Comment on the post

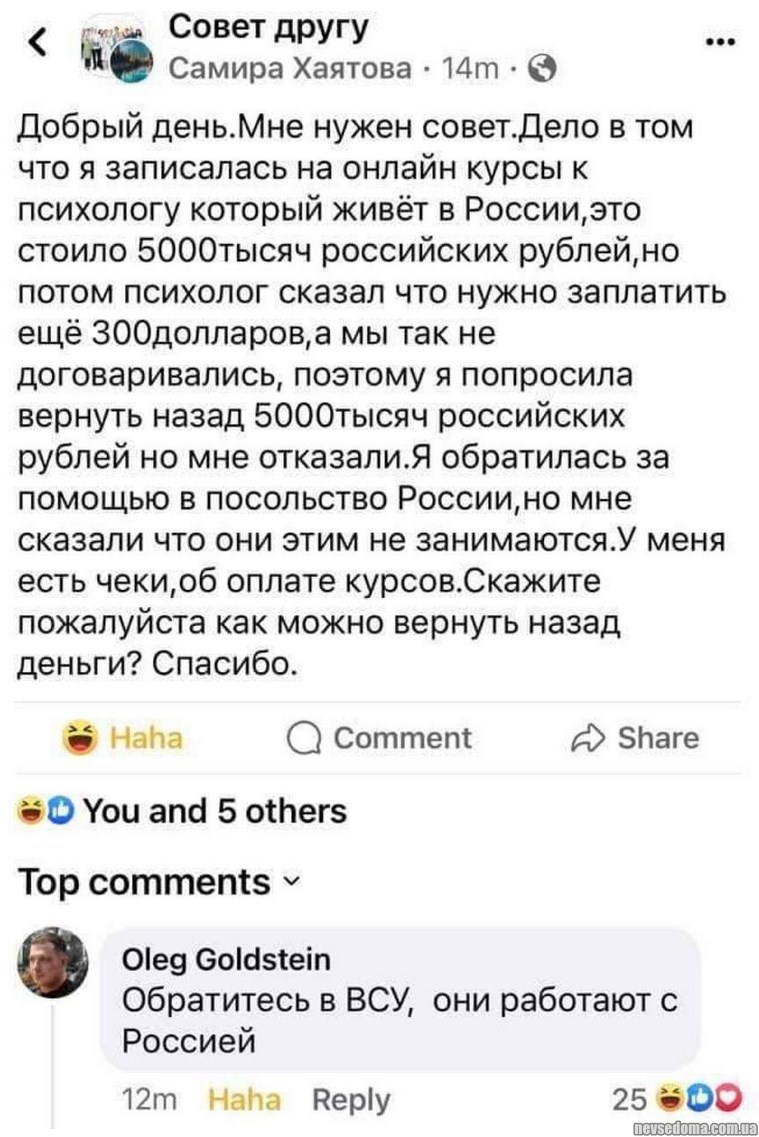[379, 738]
